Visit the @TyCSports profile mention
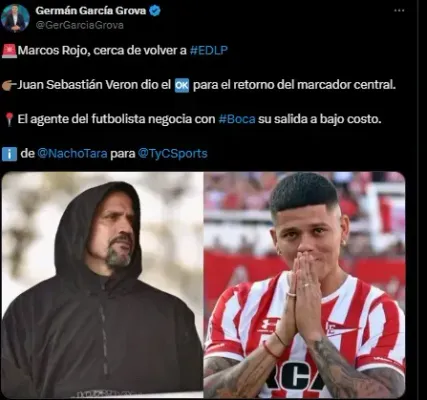Image resolution: width=427 pixels, height=400 pixels. 172,154
